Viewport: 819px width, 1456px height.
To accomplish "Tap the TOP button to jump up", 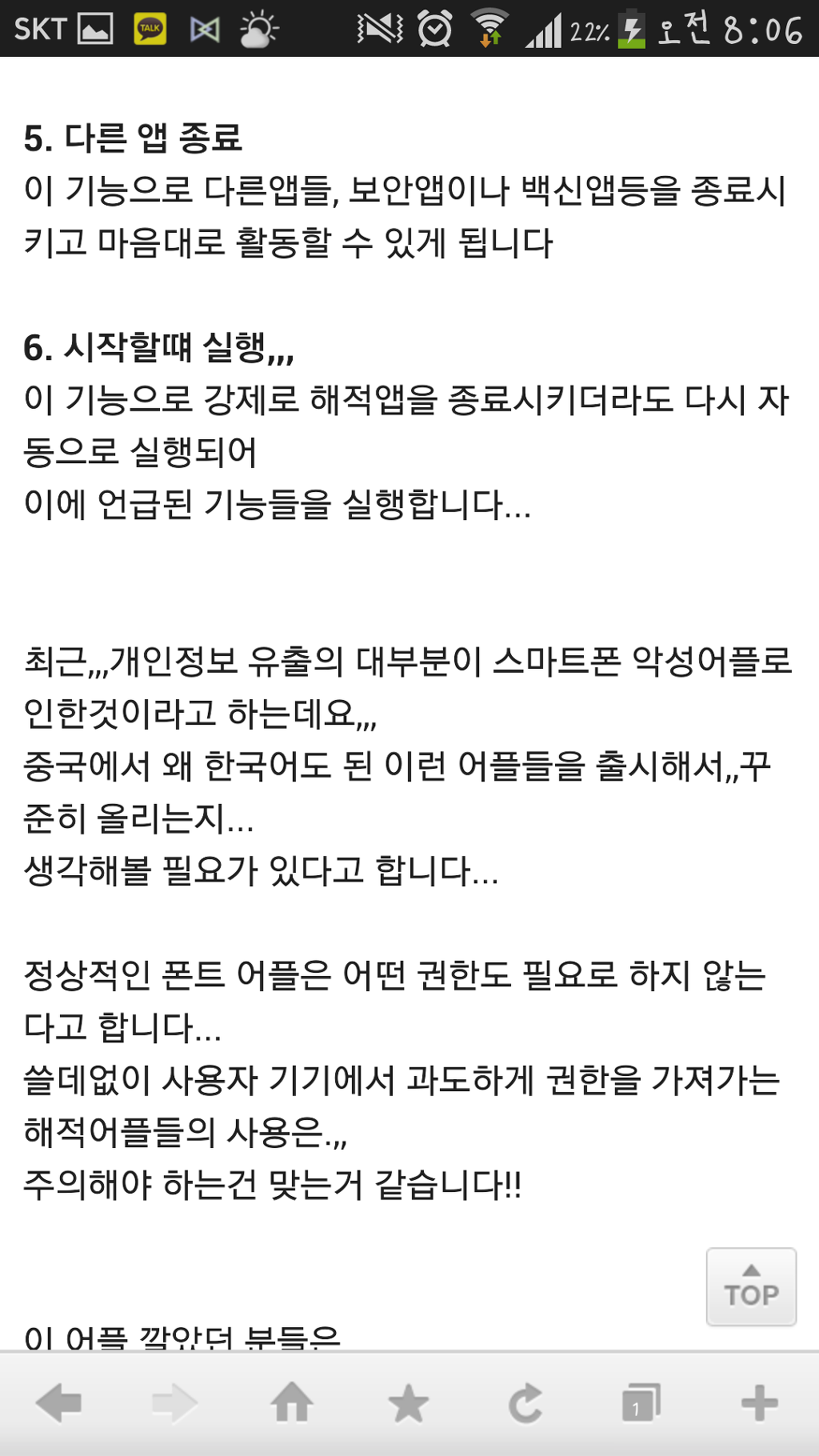I will (751, 1286).
